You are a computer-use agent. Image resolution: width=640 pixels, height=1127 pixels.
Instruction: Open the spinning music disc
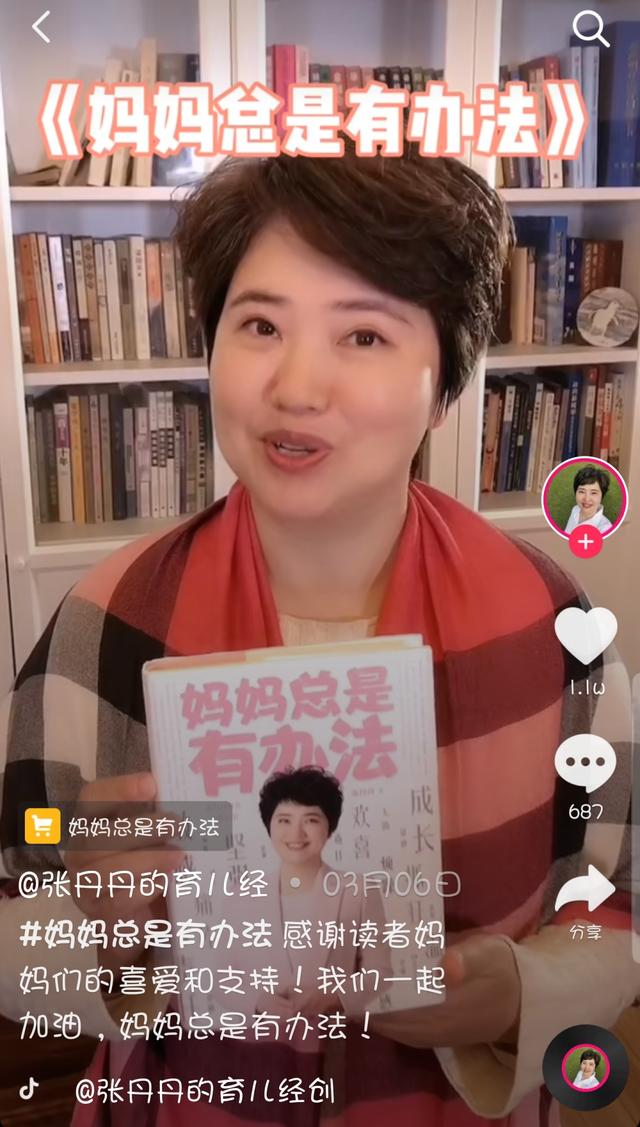point(586,1067)
